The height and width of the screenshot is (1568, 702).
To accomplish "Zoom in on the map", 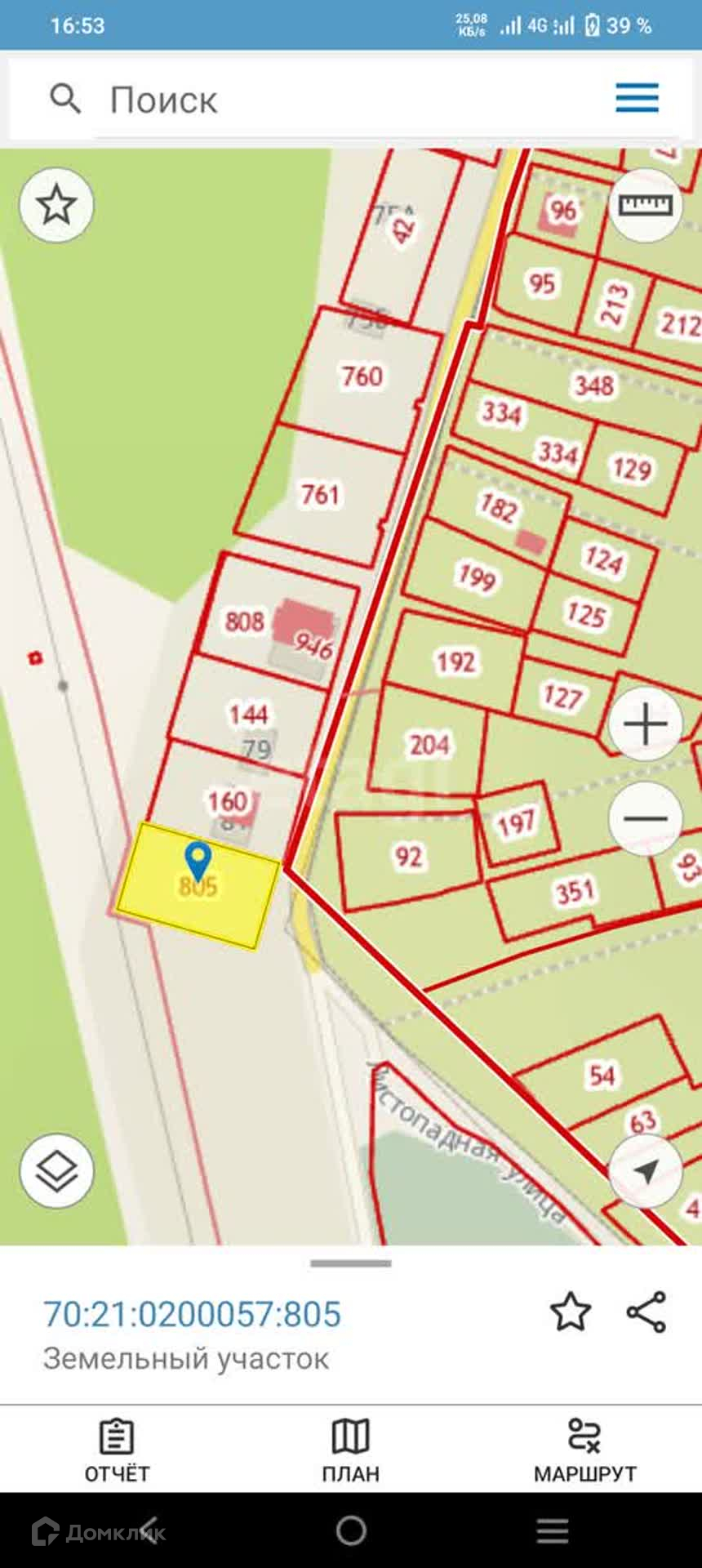I will pos(645,724).
